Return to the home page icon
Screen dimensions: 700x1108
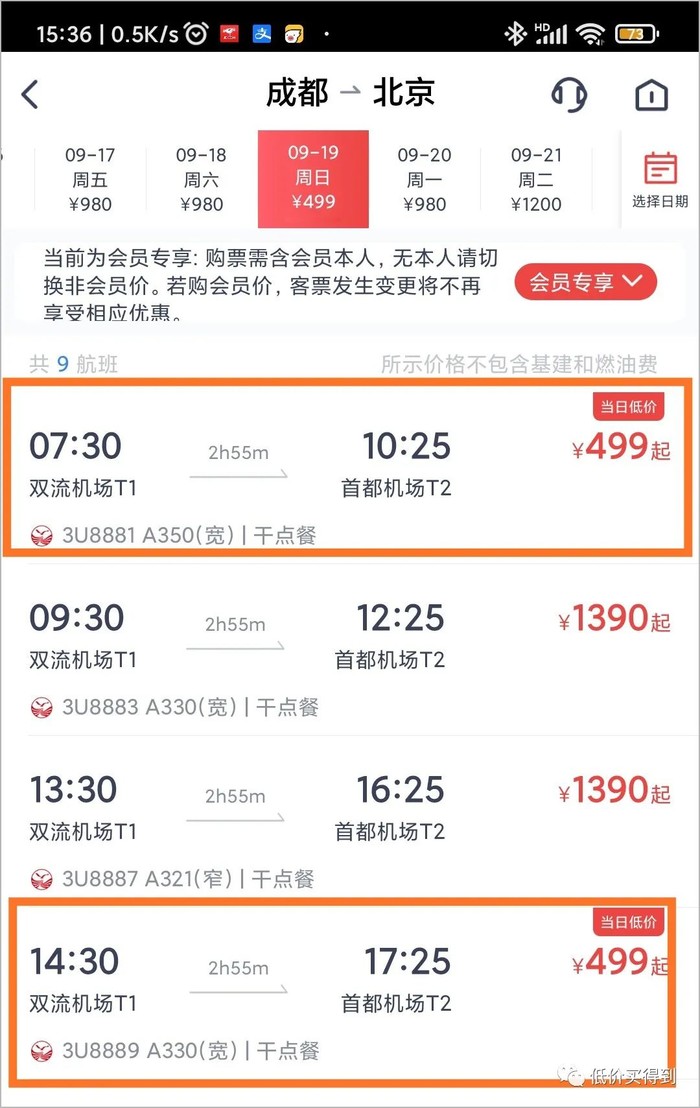click(651, 95)
